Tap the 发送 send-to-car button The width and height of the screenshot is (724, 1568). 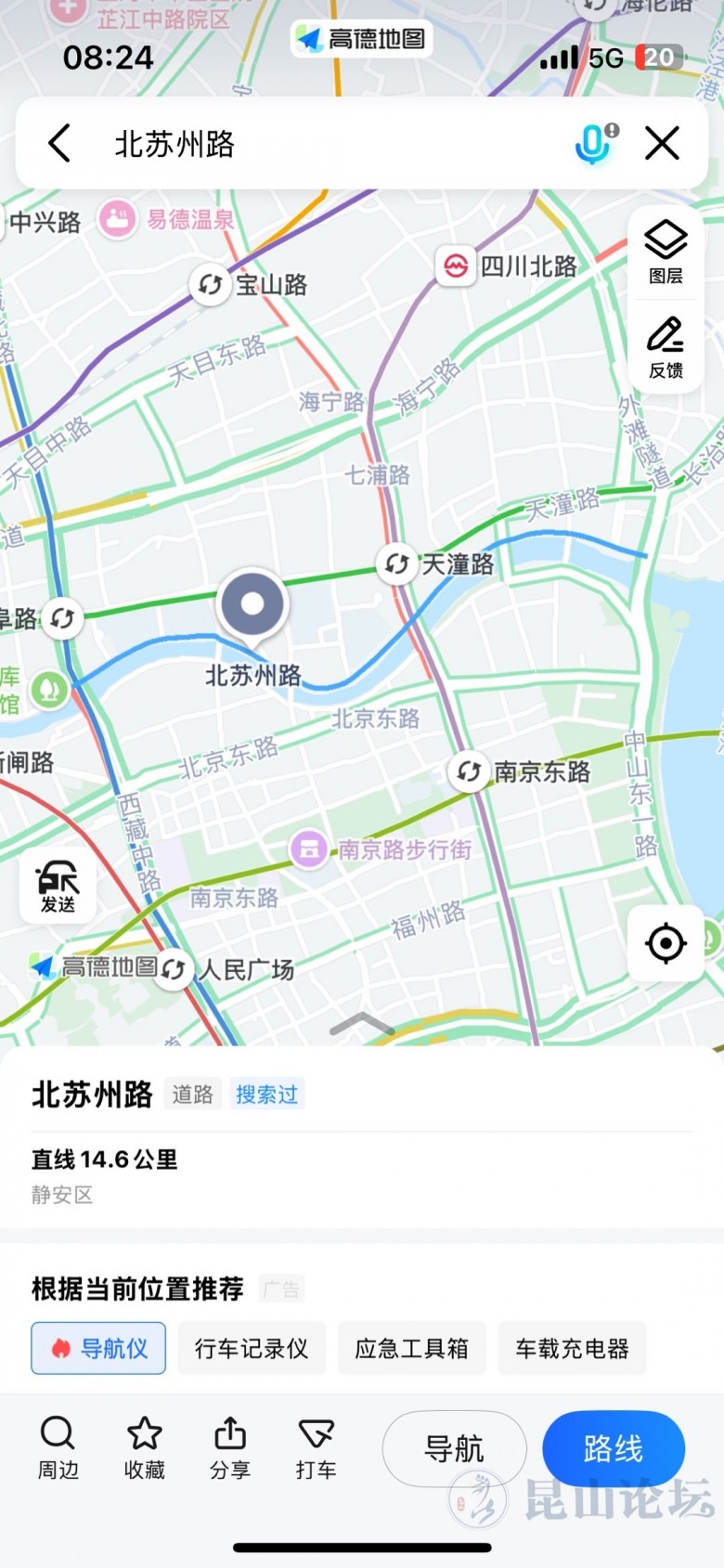pos(58,886)
